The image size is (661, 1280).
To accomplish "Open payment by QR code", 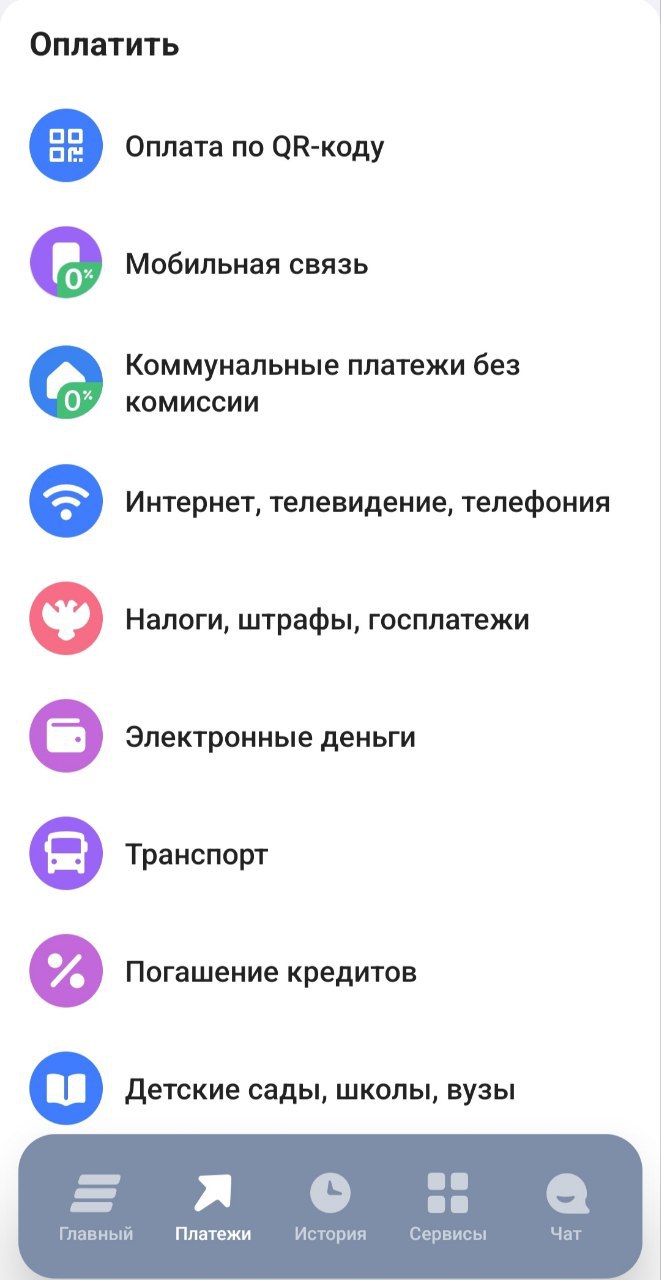I will [x=254, y=147].
